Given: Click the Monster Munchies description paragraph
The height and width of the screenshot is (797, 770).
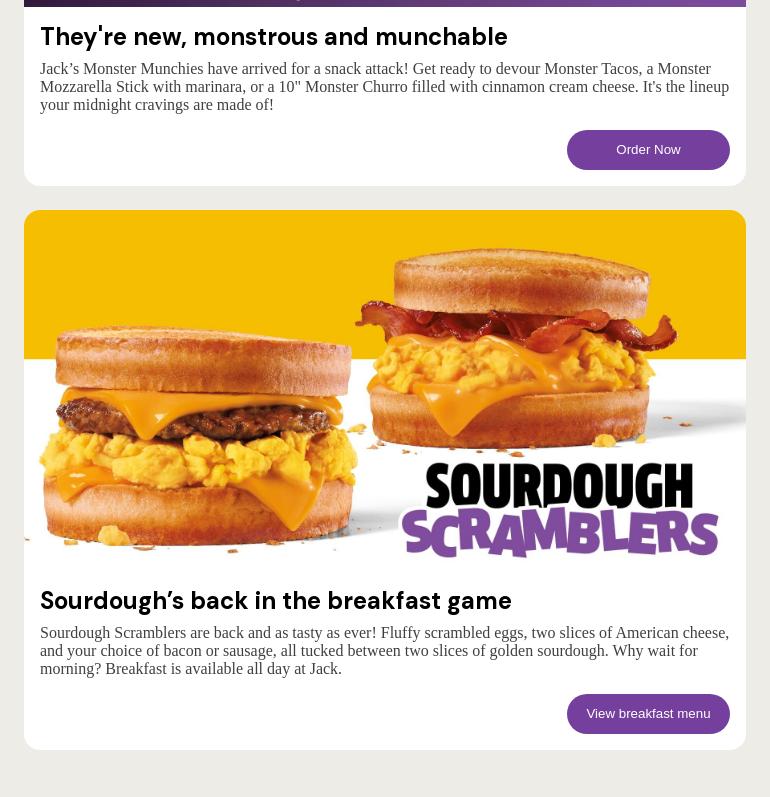Looking at the screenshot, I should click(x=384, y=86).
